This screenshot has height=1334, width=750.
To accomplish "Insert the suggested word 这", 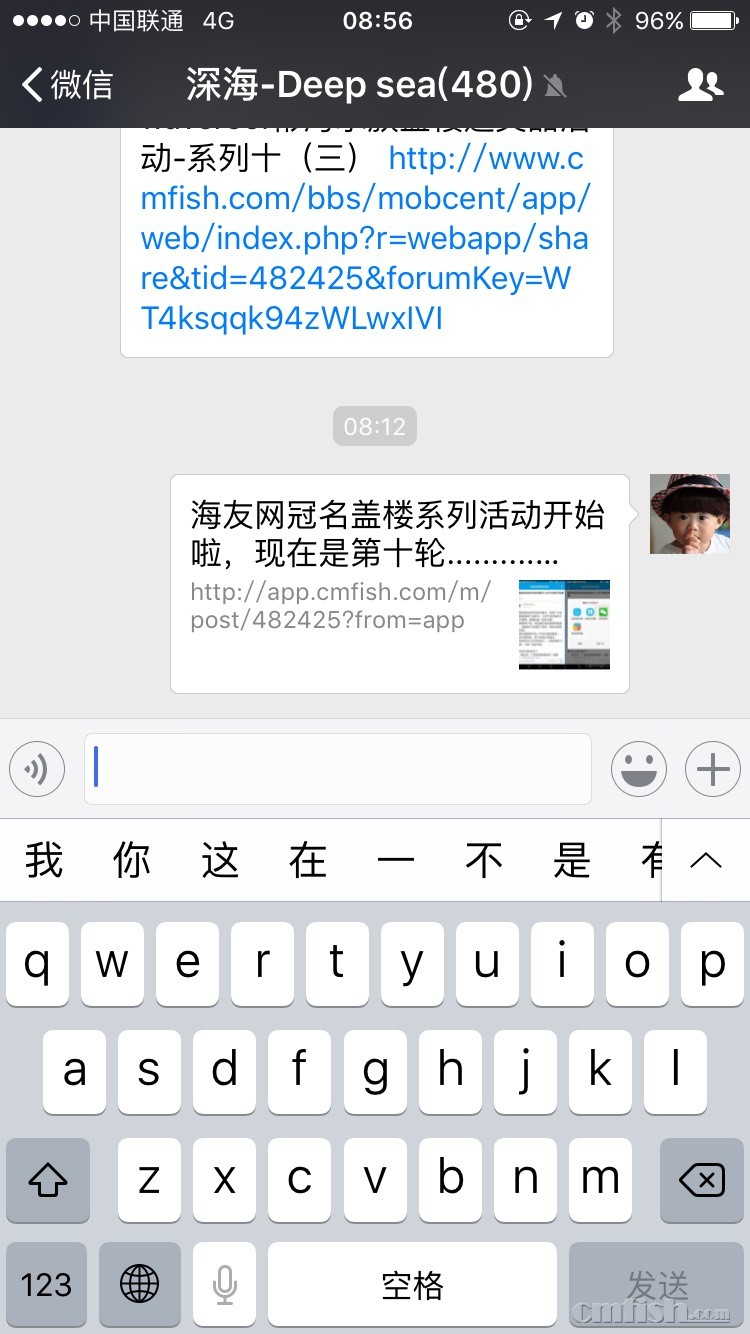I will [x=220, y=860].
